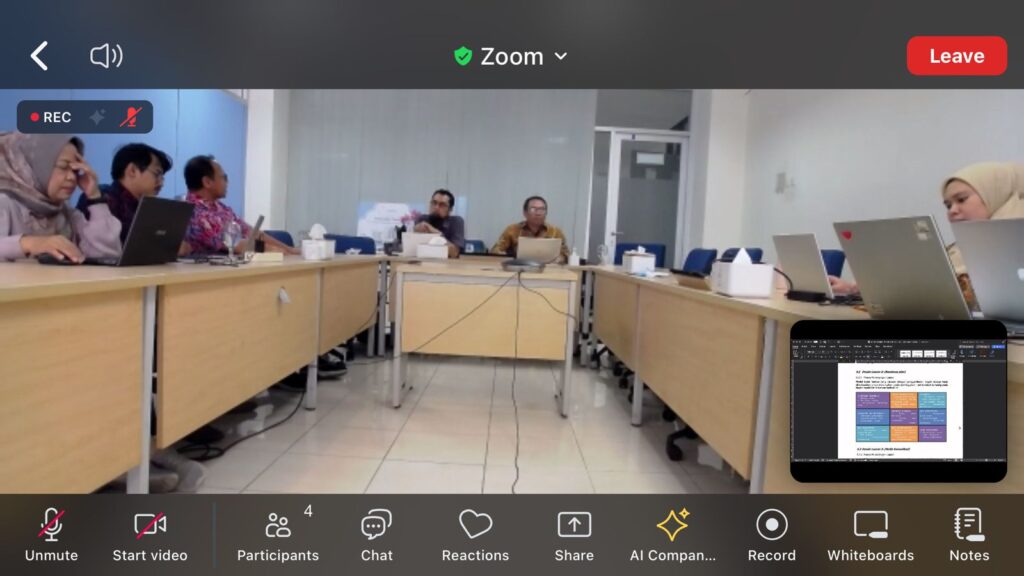Leave the meeting
The width and height of the screenshot is (1024, 576).
[956, 56]
